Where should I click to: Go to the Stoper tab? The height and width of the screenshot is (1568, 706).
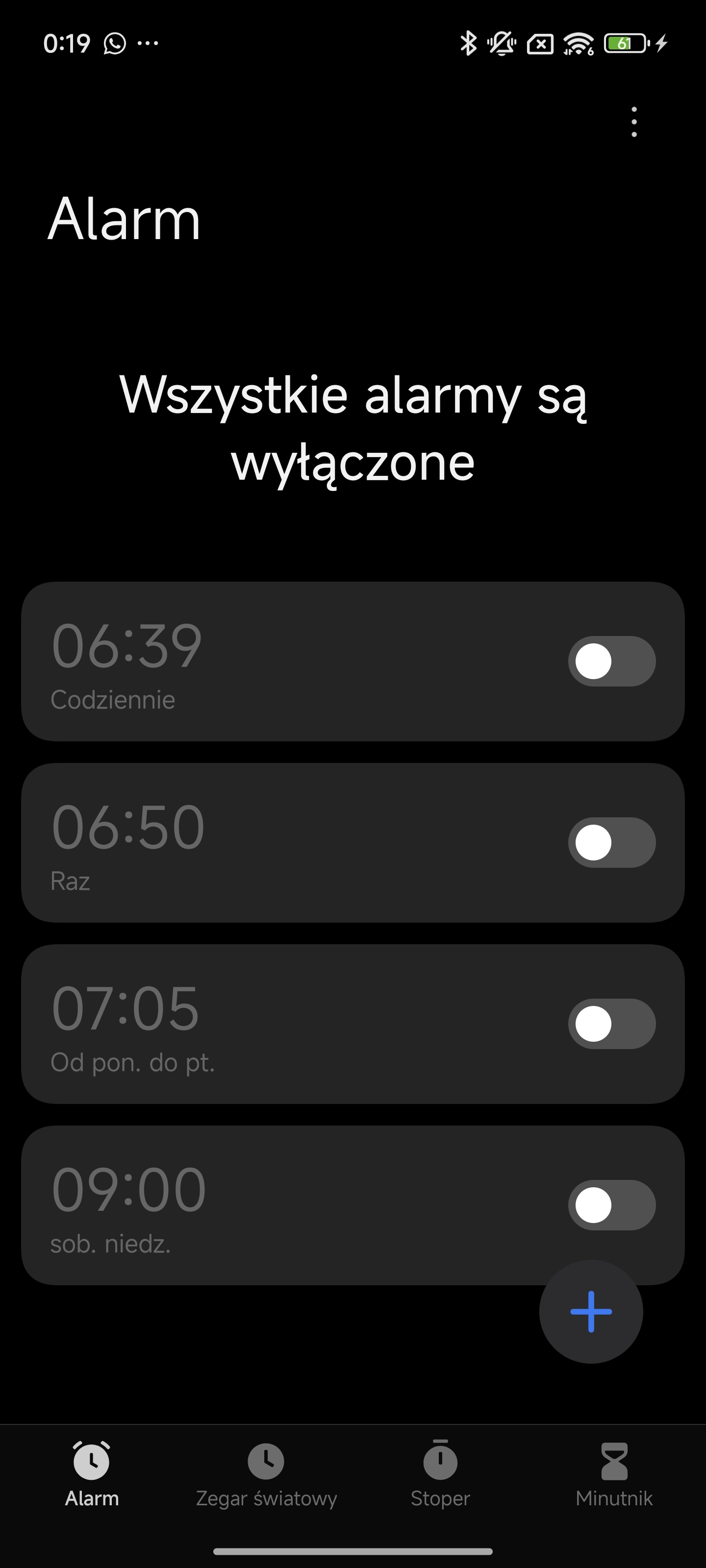[x=440, y=1473]
